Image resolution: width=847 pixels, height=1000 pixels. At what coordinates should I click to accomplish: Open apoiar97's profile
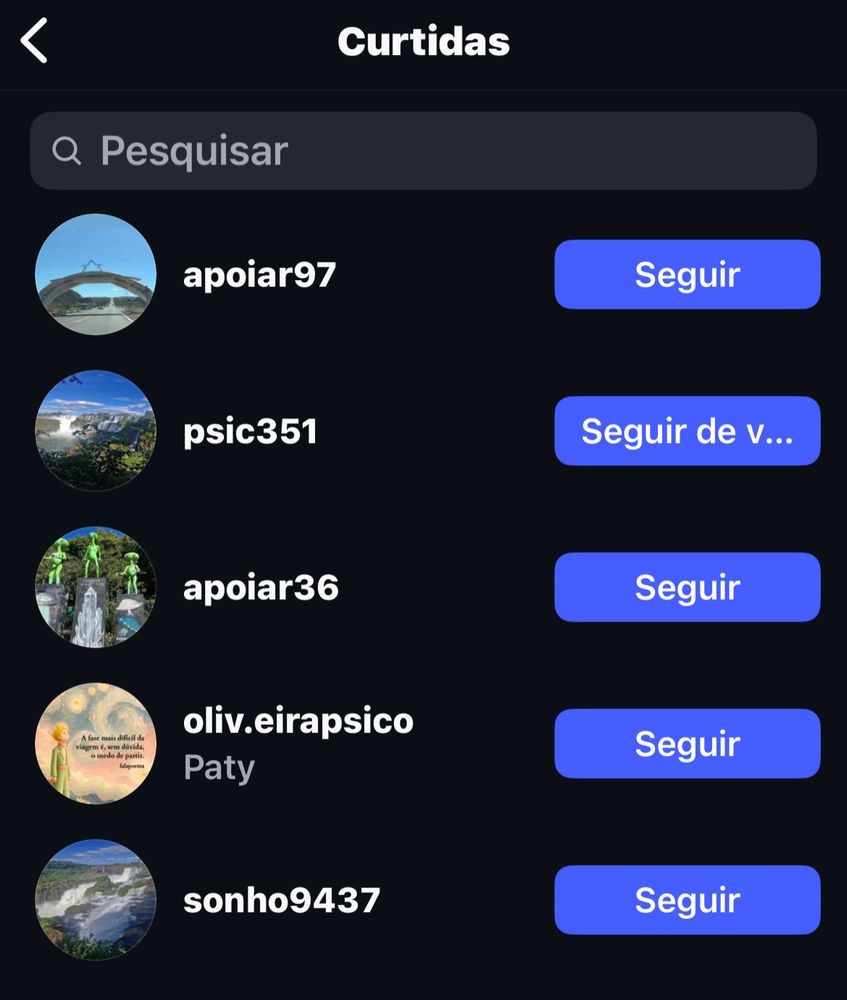pyautogui.click(x=259, y=275)
